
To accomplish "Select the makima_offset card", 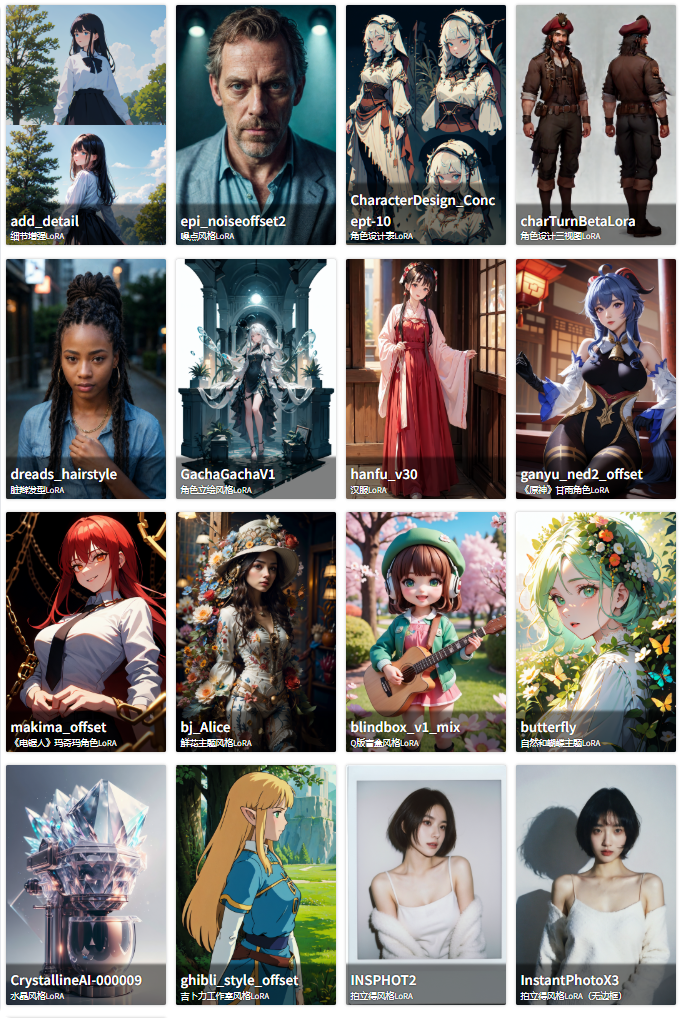I will (x=86, y=632).
